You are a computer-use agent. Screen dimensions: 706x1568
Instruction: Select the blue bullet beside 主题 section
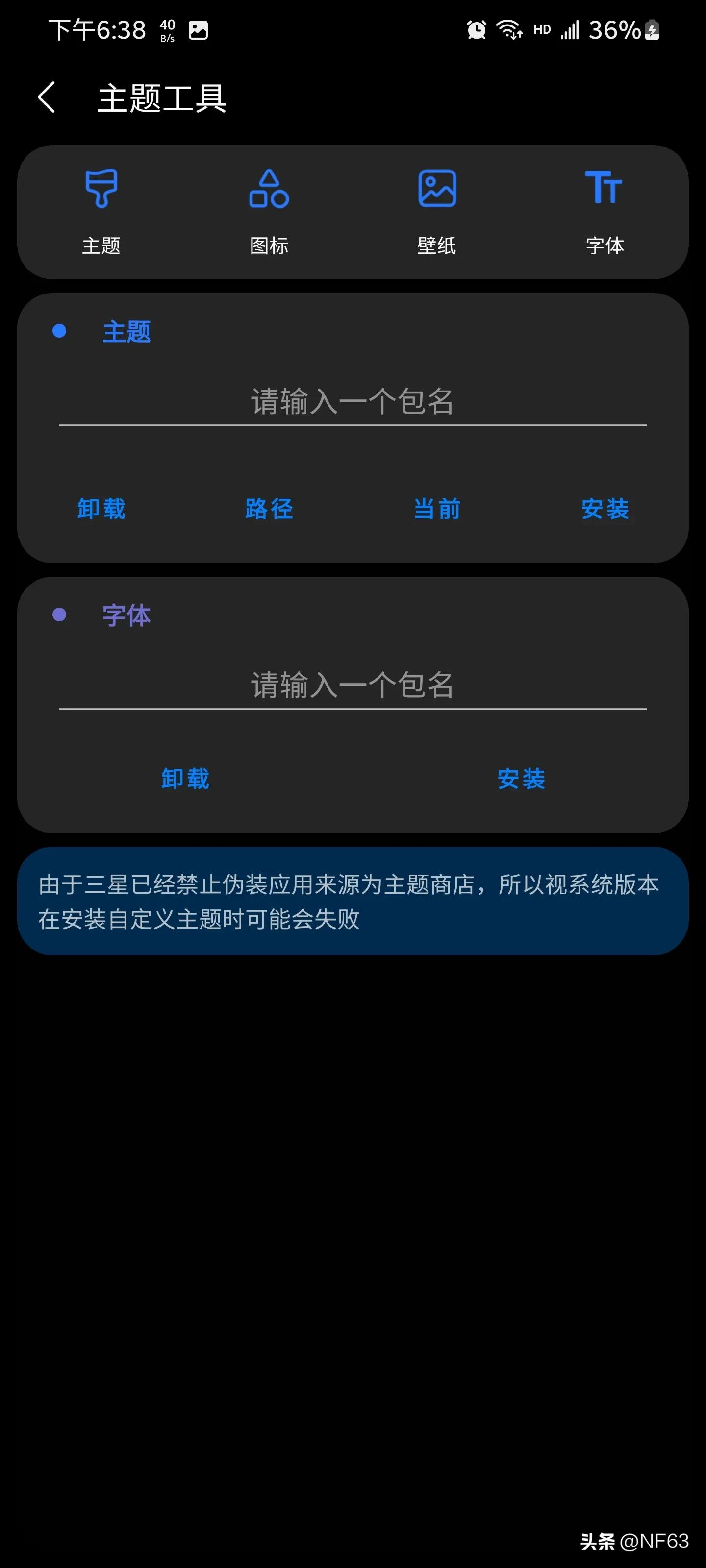[59, 330]
